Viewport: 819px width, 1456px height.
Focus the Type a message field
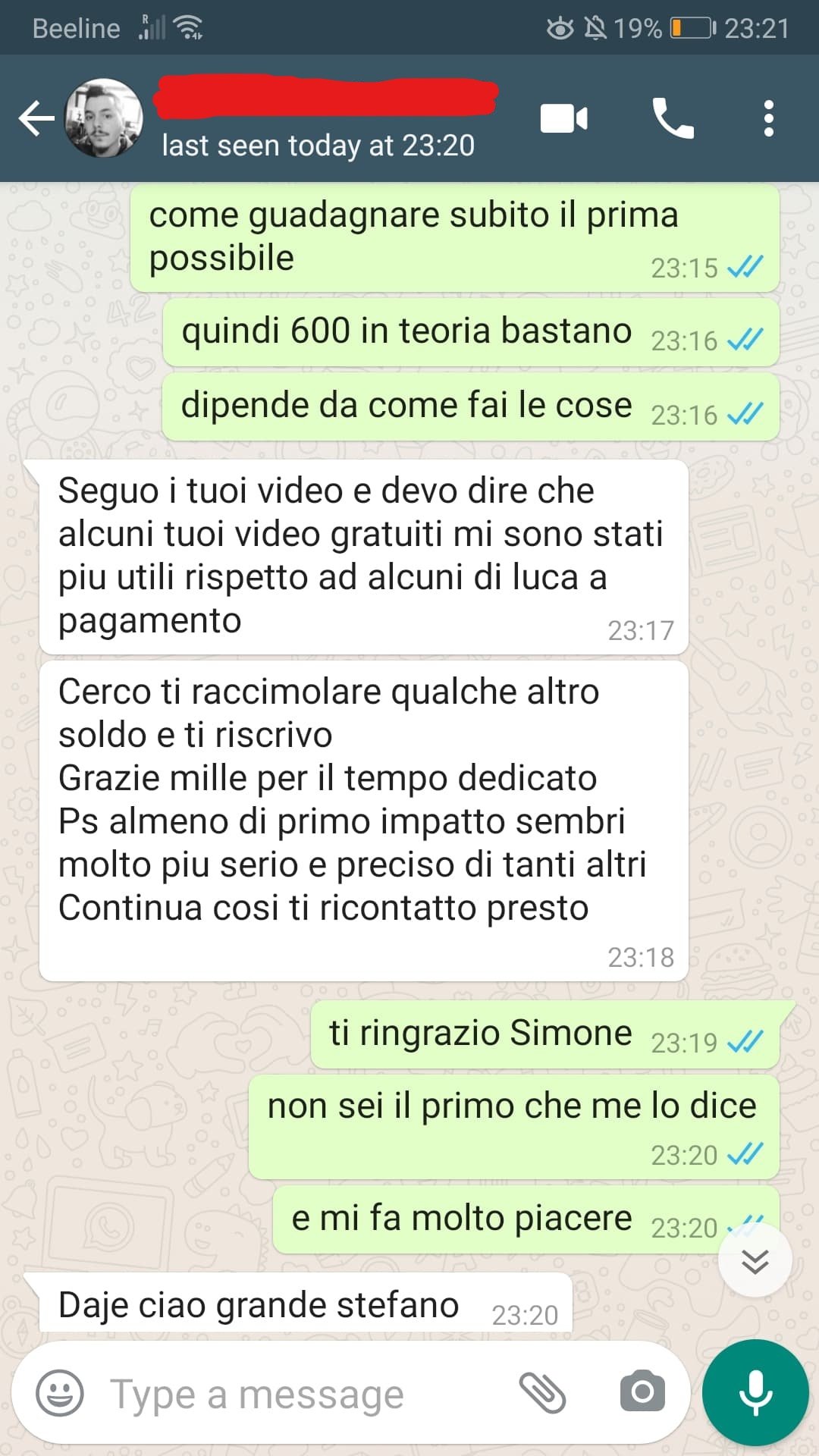(x=303, y=1395)
